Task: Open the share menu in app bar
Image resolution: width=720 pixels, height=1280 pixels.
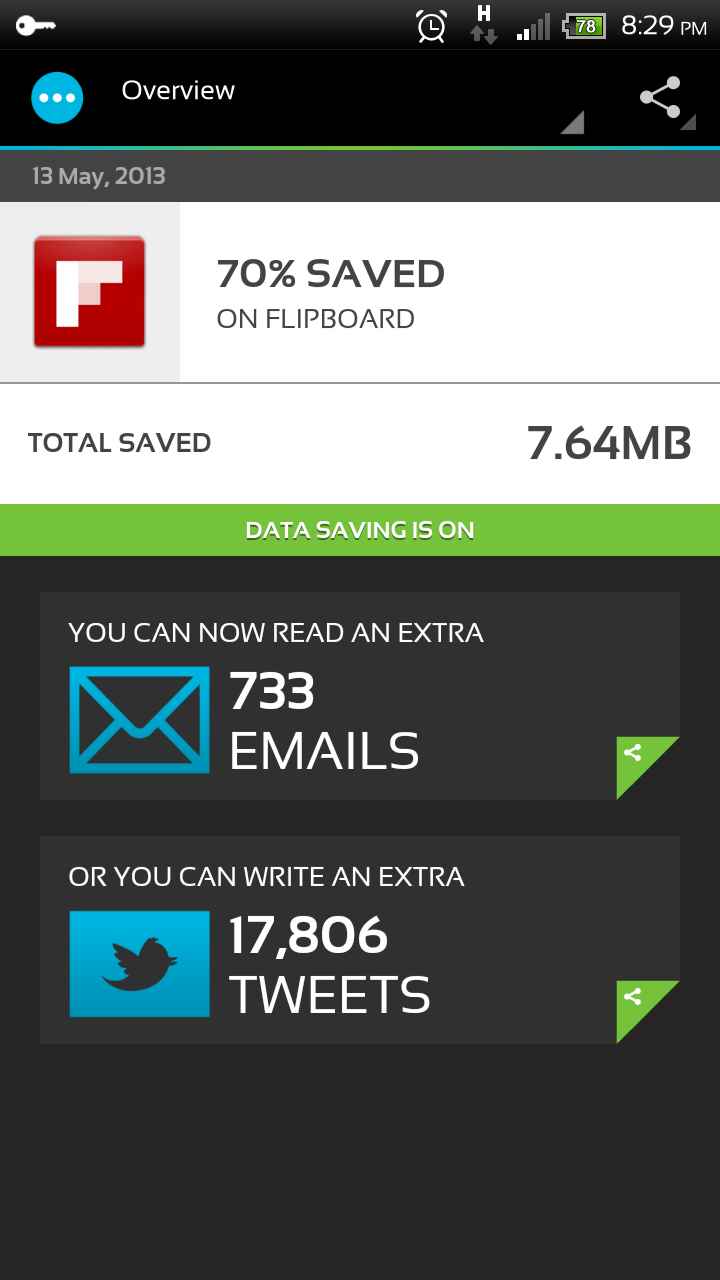Action: click(x=662, y=98)
